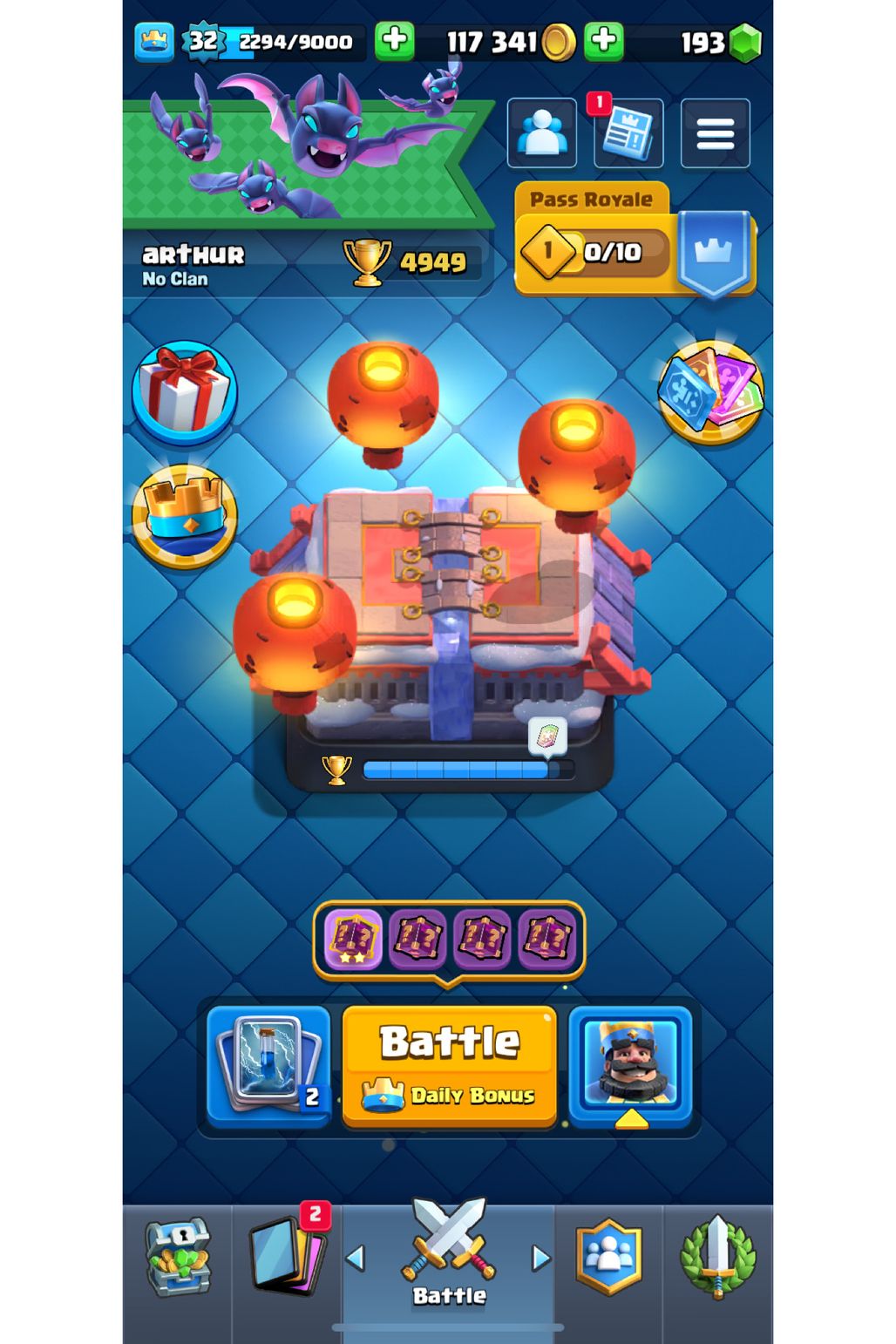The image size is (896, 1344).
Task: Open the friends icon
Action: (x=541, y=133)
